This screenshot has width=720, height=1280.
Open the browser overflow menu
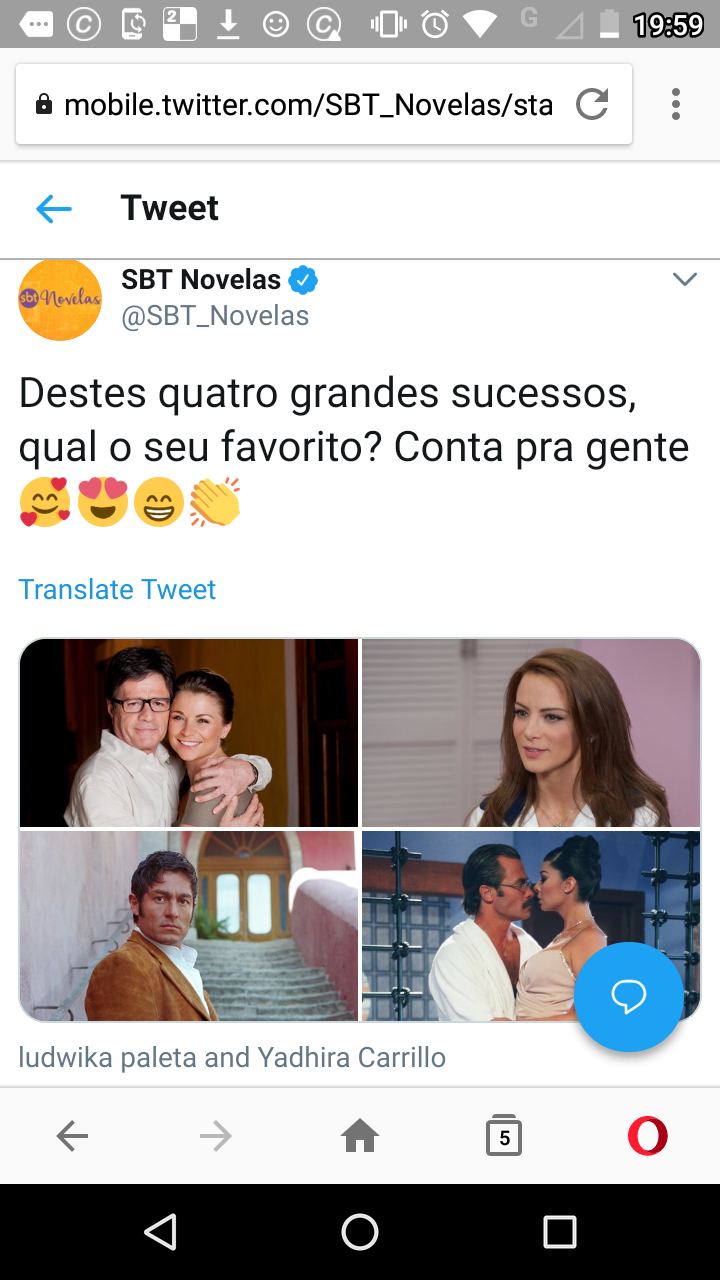(676, 104)
